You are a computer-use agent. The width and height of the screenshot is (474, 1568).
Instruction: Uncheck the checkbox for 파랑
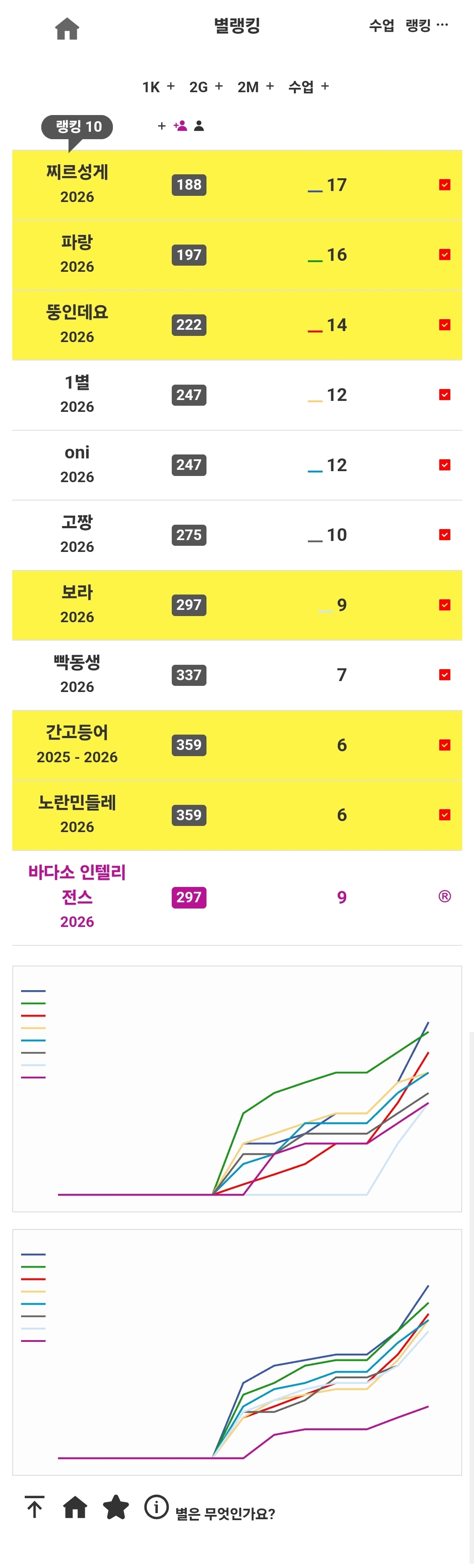tap(445, 254)
